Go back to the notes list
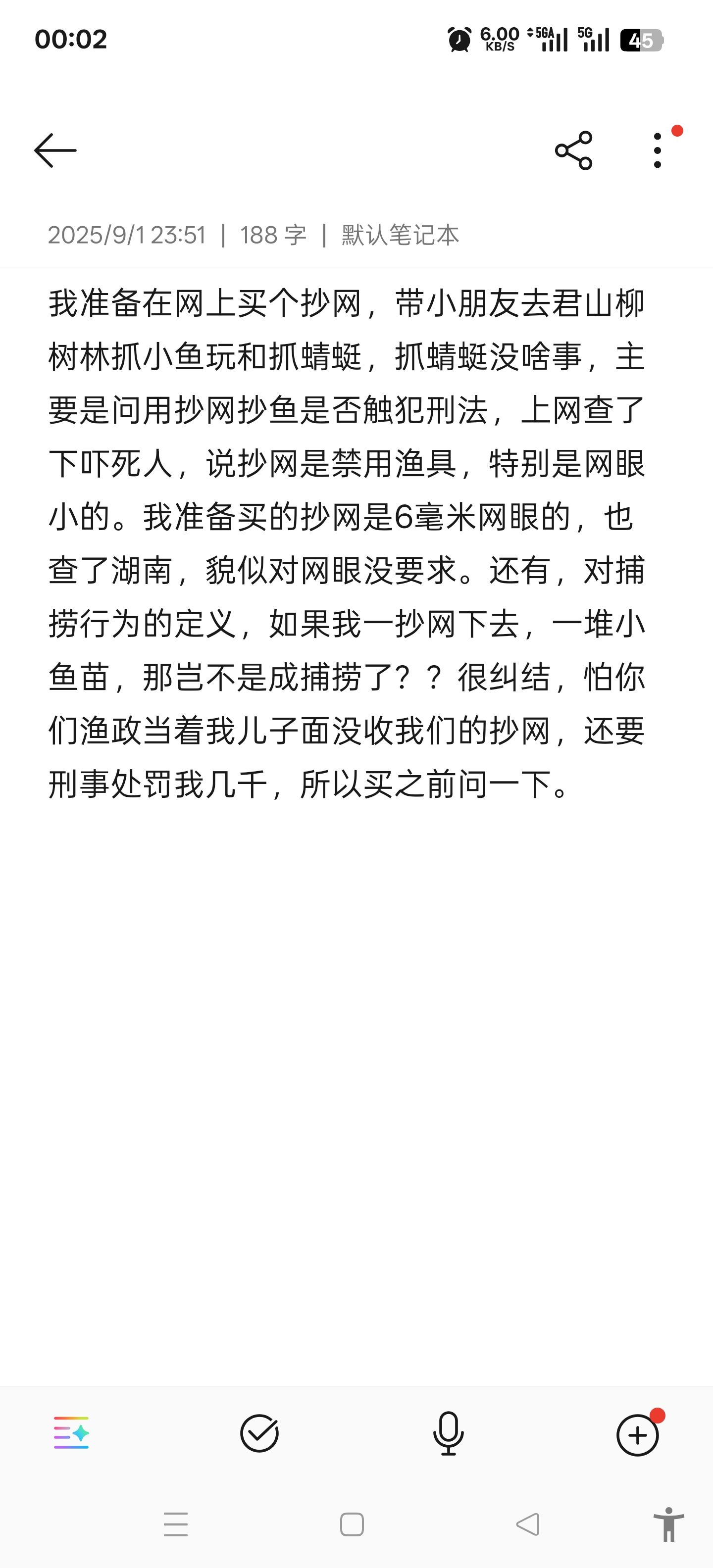The width and height of the screenshot is (713, 1568). coord(55,150)
